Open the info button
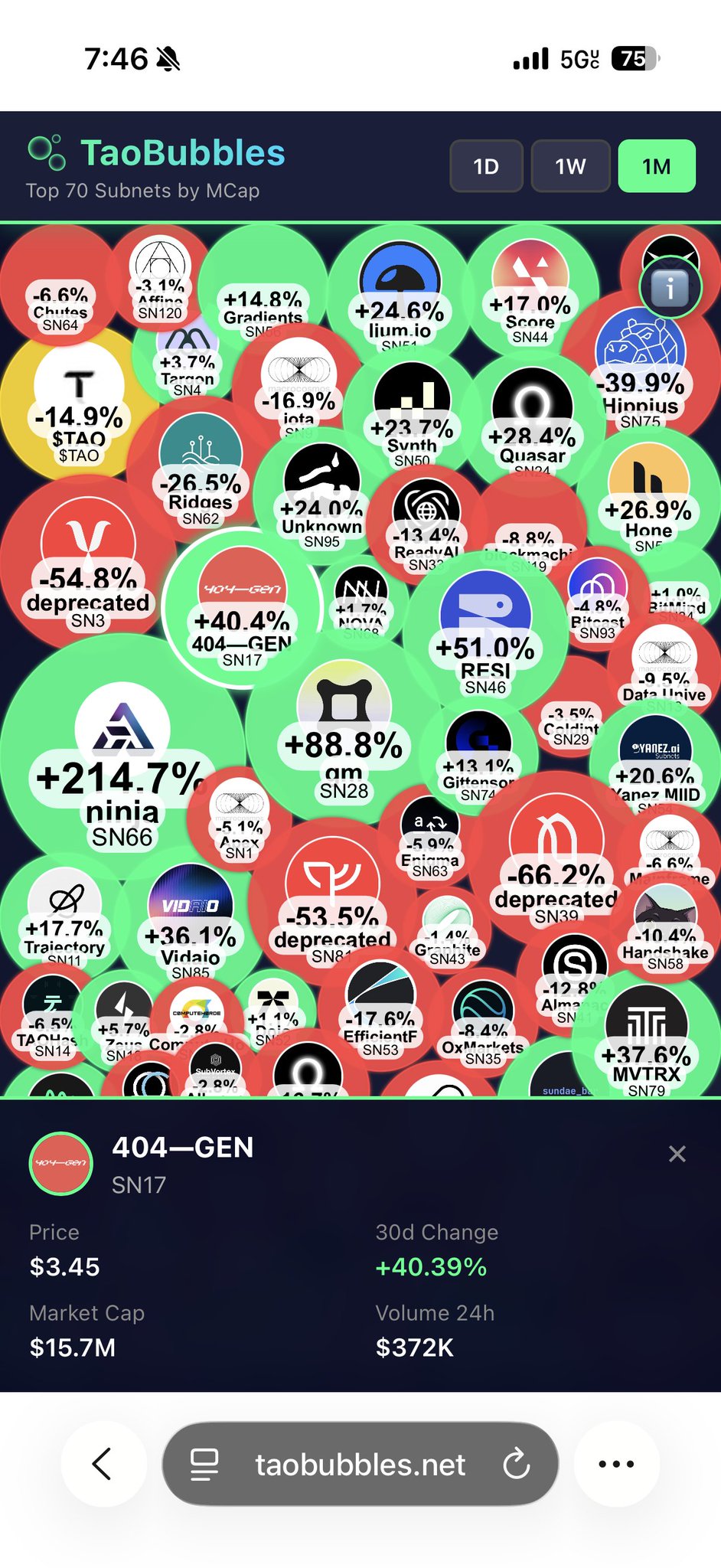Viewport: 721px width, 1568px height. click(670, 288)
